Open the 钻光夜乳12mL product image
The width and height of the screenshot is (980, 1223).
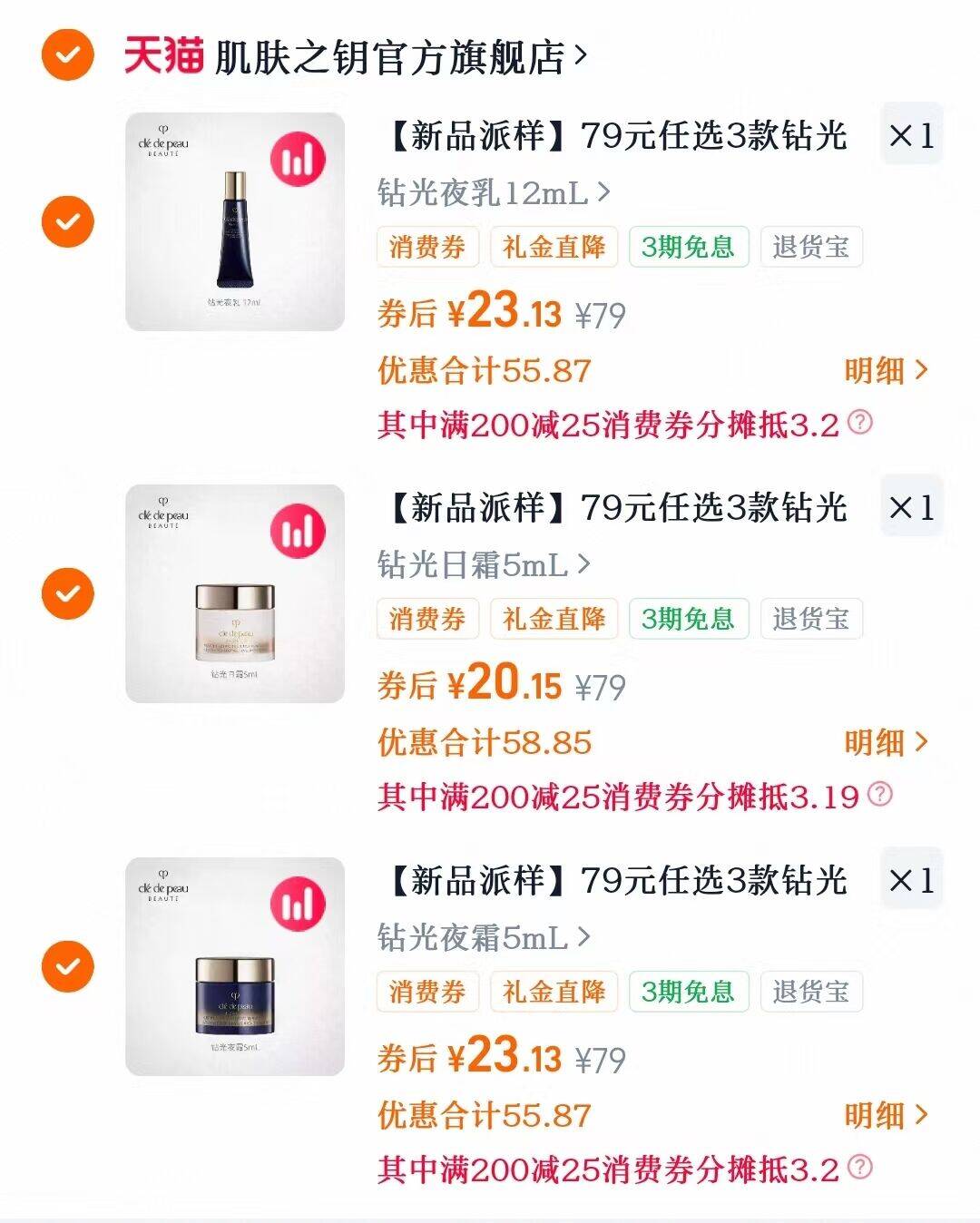click(235, 221)
